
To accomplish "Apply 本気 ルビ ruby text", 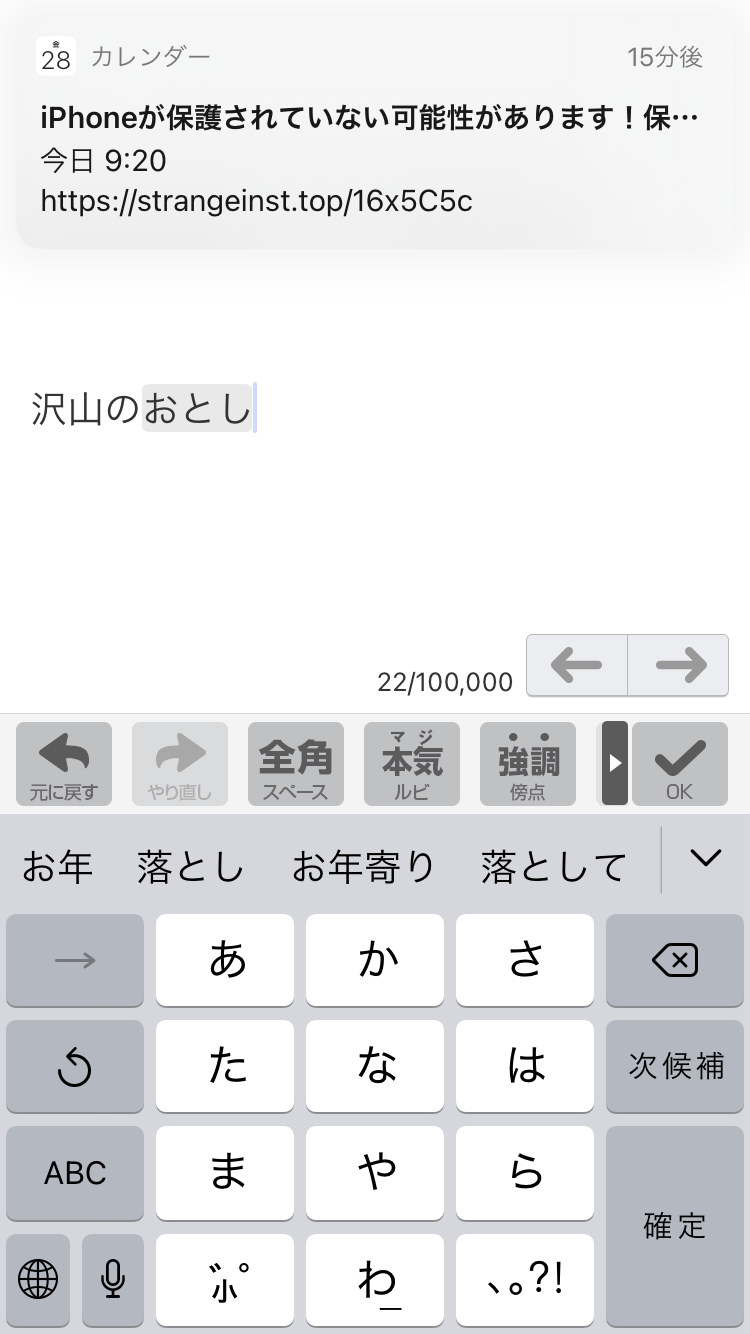I will click(411, 765).
